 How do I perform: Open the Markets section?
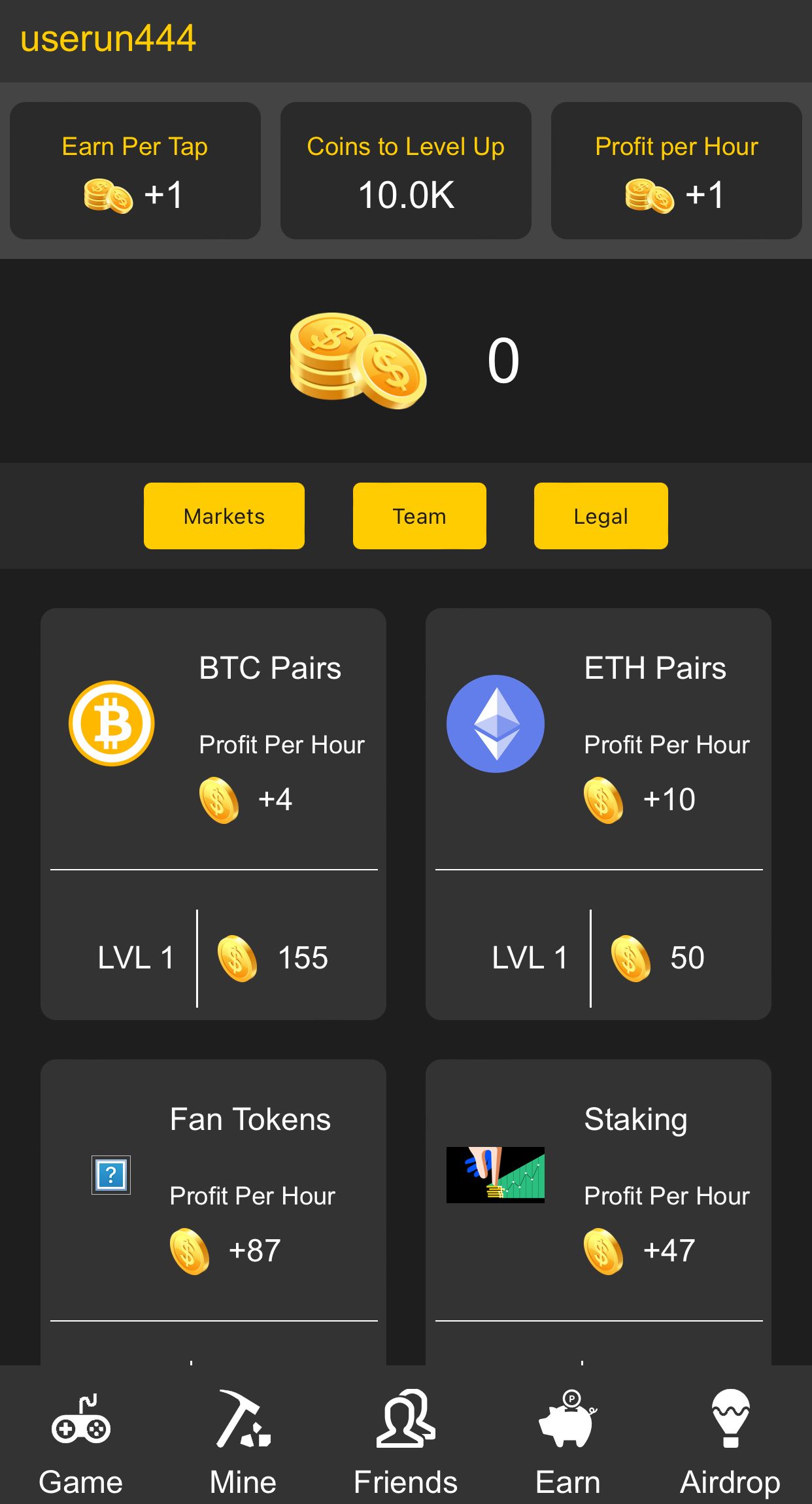(224, 515)
